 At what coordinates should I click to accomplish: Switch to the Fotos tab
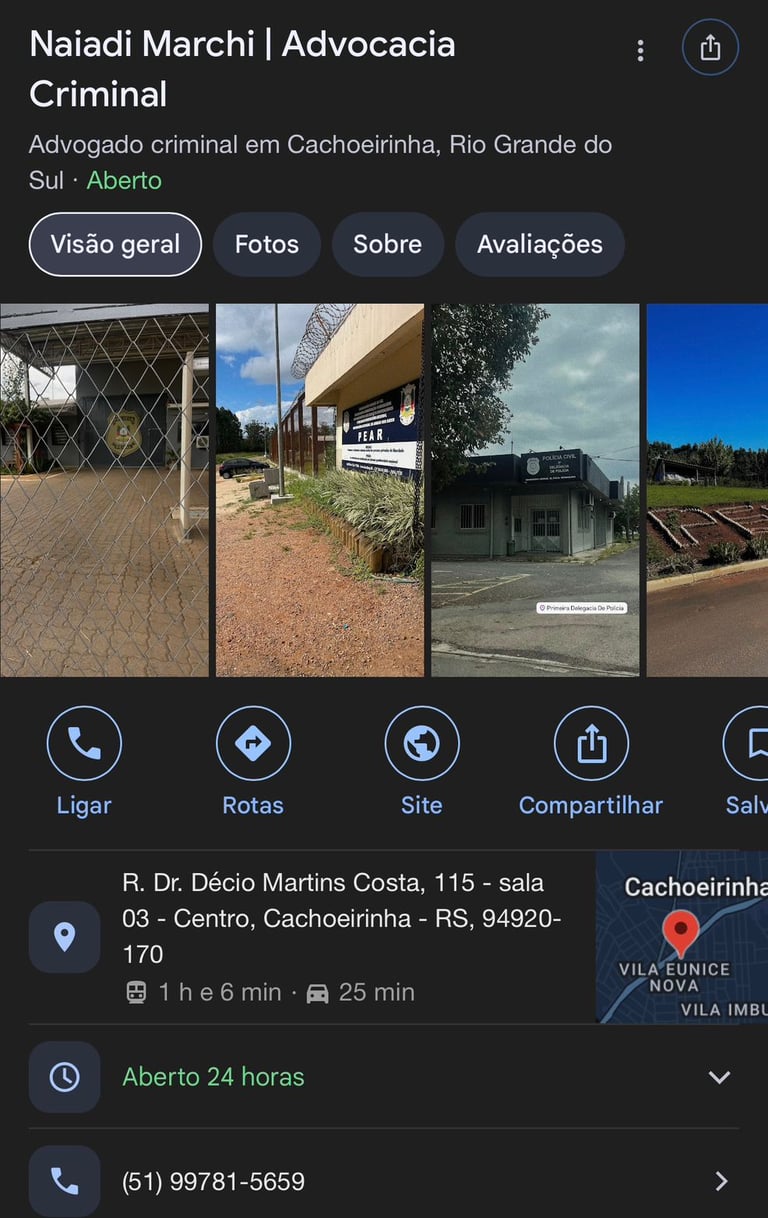point(266,244)
